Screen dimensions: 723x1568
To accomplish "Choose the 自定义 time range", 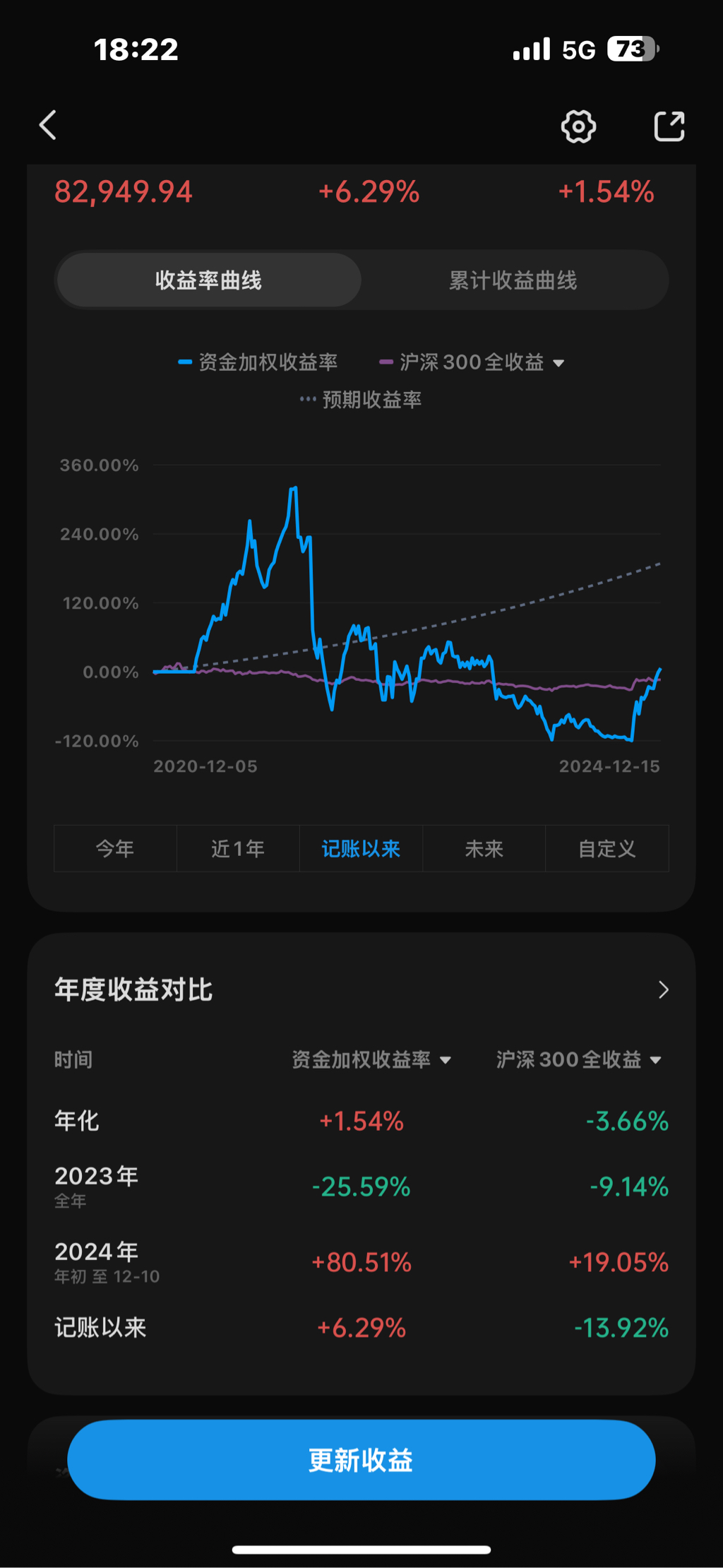I will point(607,848).
